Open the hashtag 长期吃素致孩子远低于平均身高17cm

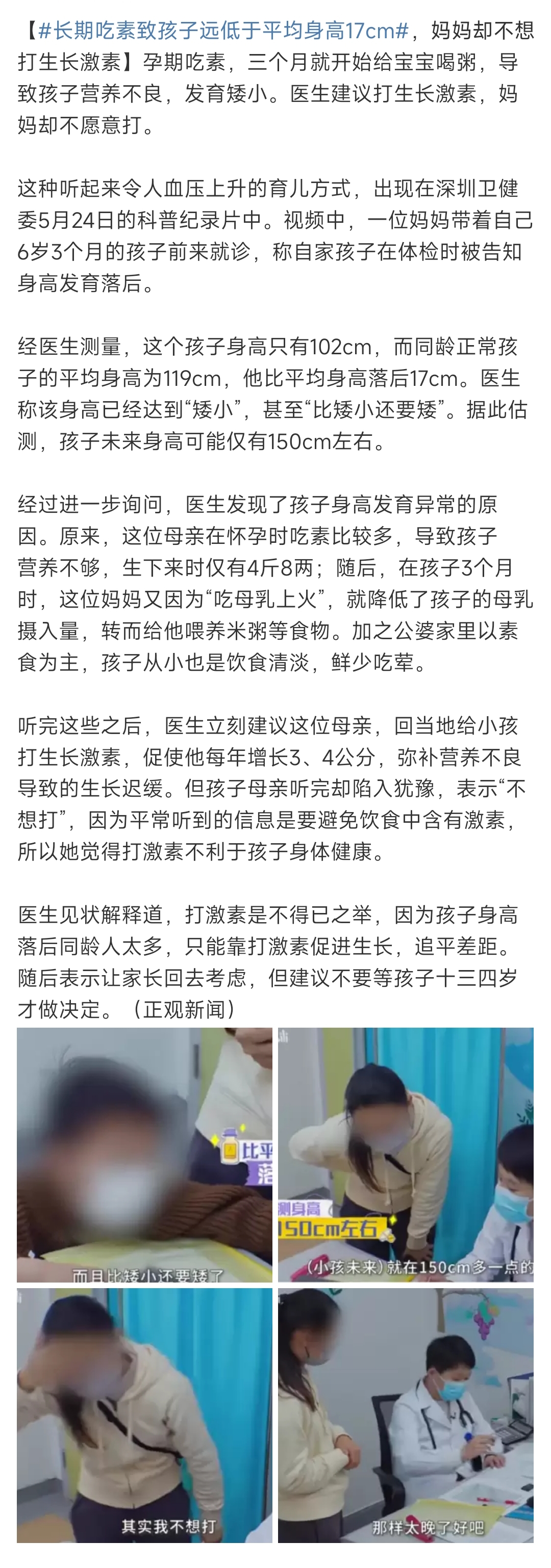coord(223,31)
